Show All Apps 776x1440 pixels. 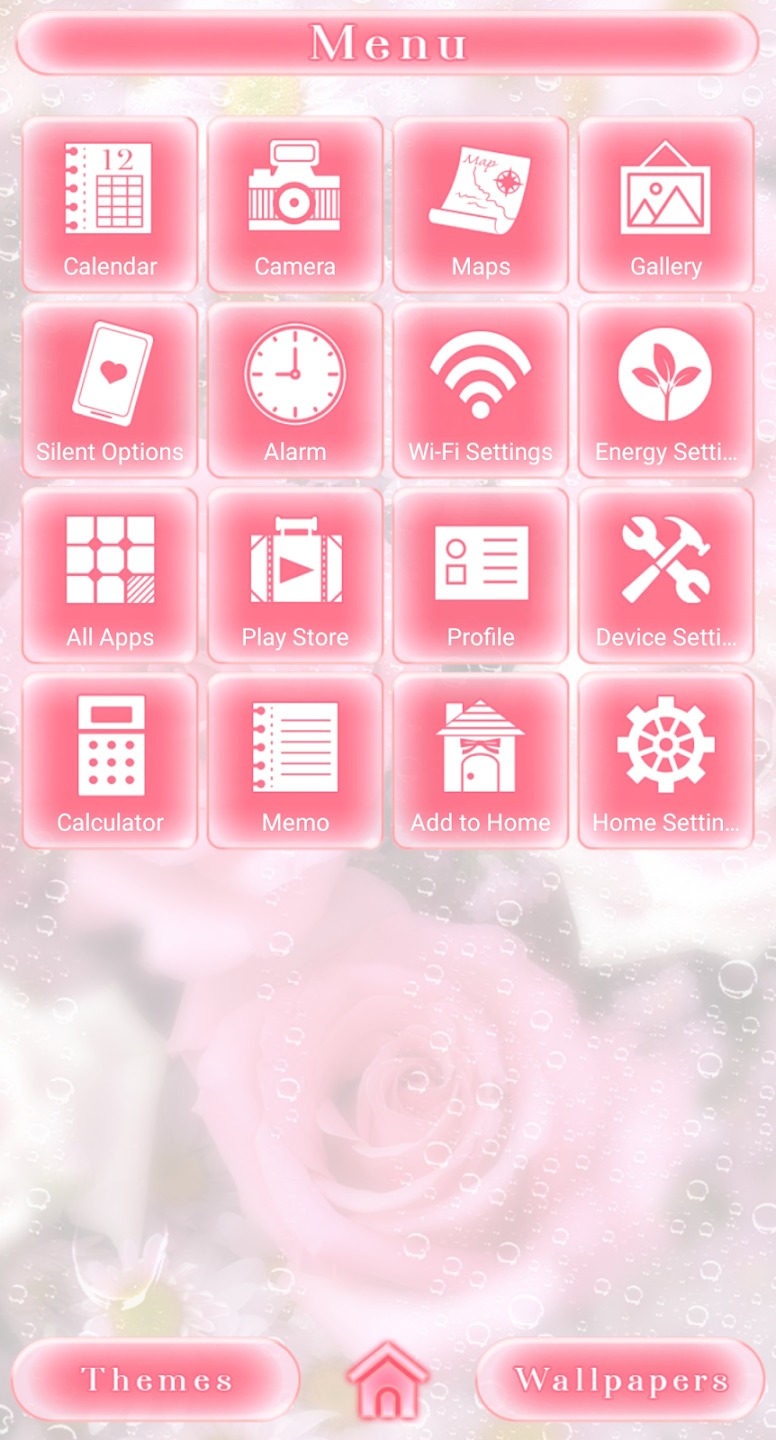click(x=110, y=575)
